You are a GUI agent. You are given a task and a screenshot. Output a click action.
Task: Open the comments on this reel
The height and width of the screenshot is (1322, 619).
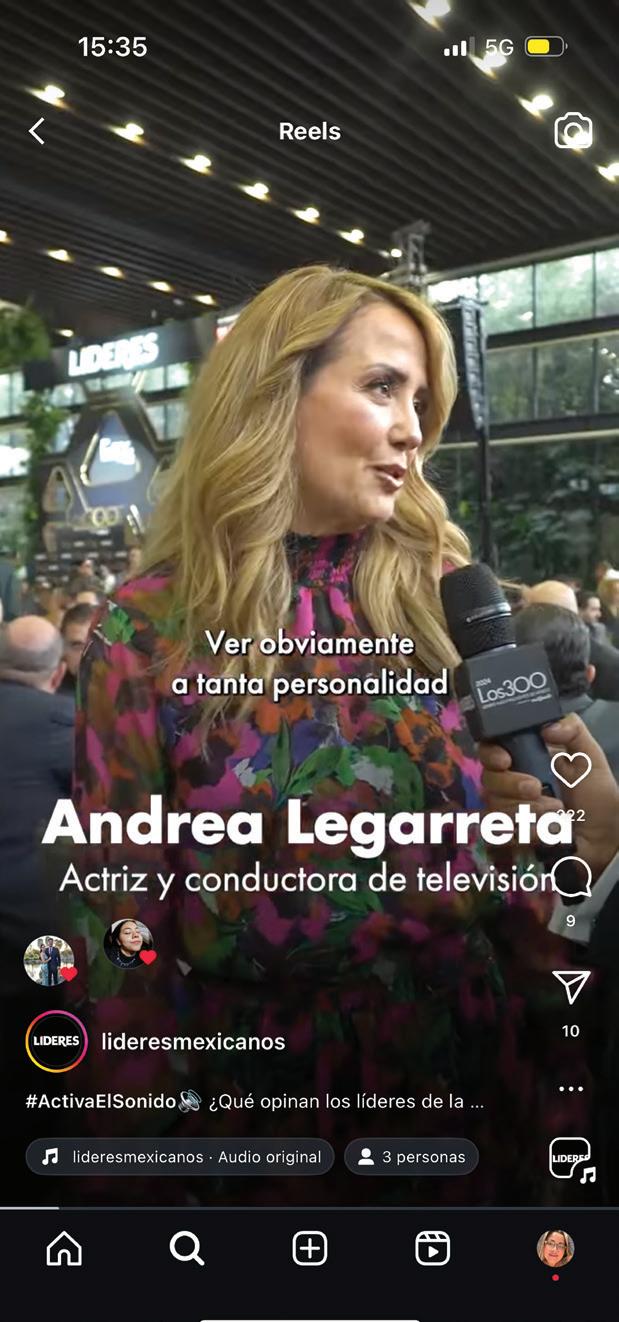[571, 878]
